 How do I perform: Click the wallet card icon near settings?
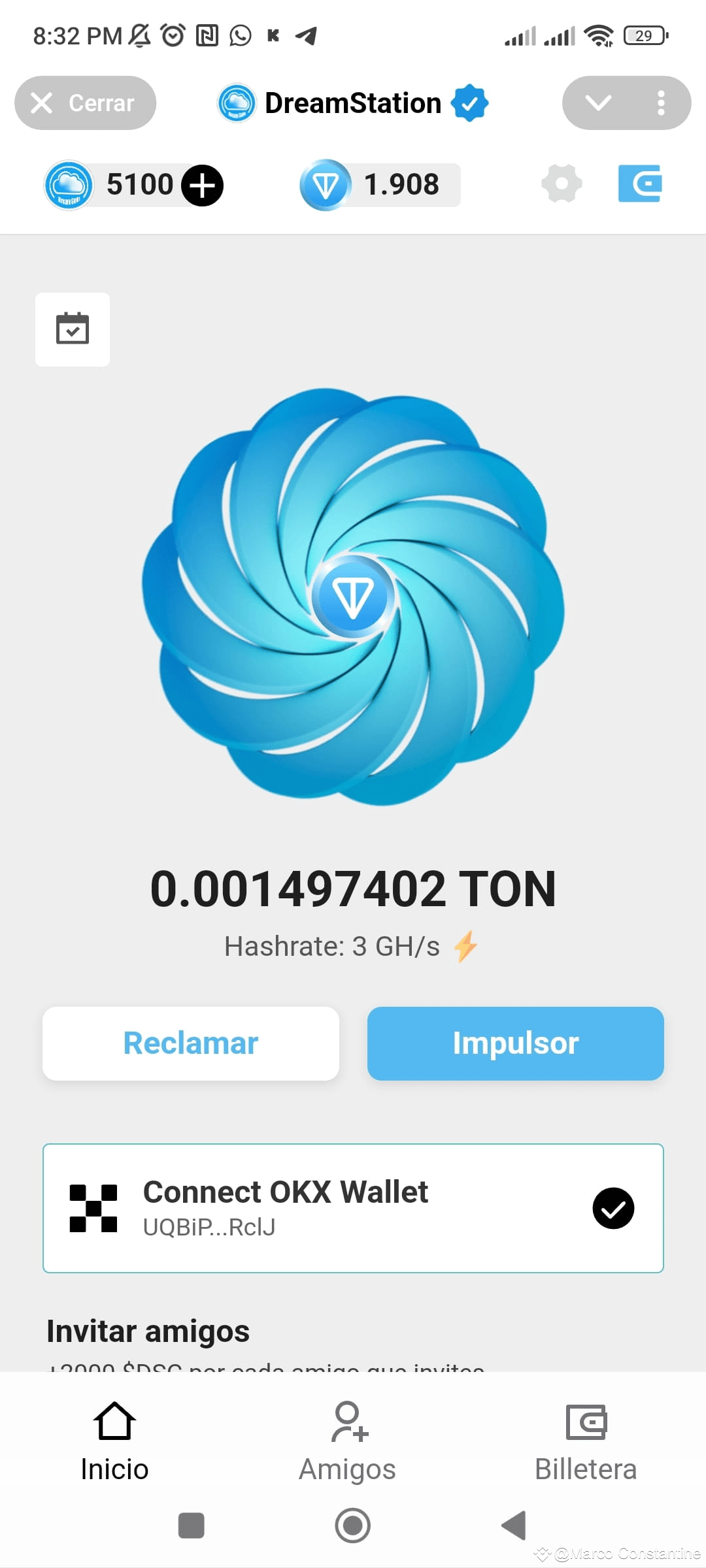coord(639,184)
